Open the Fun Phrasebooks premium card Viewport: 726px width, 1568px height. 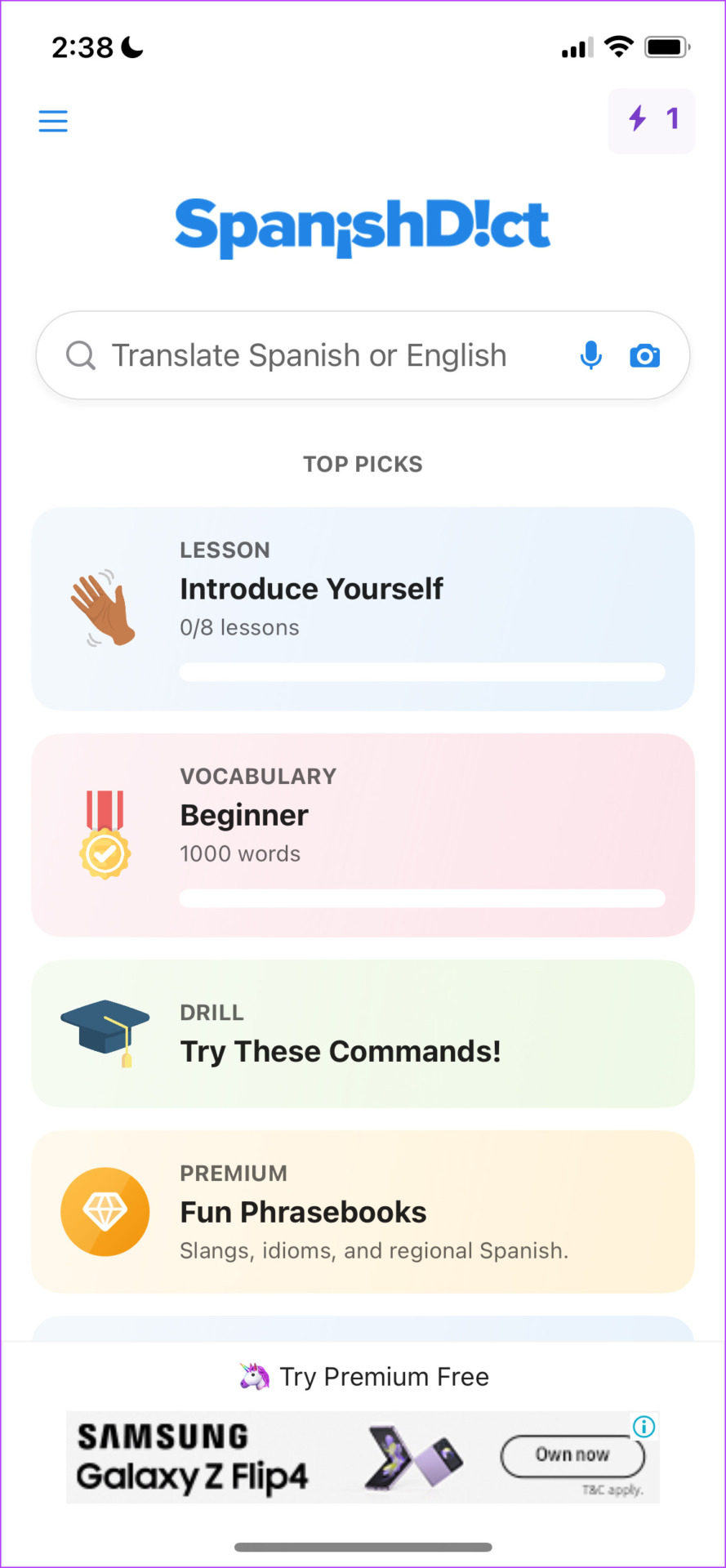(363, 1212)
